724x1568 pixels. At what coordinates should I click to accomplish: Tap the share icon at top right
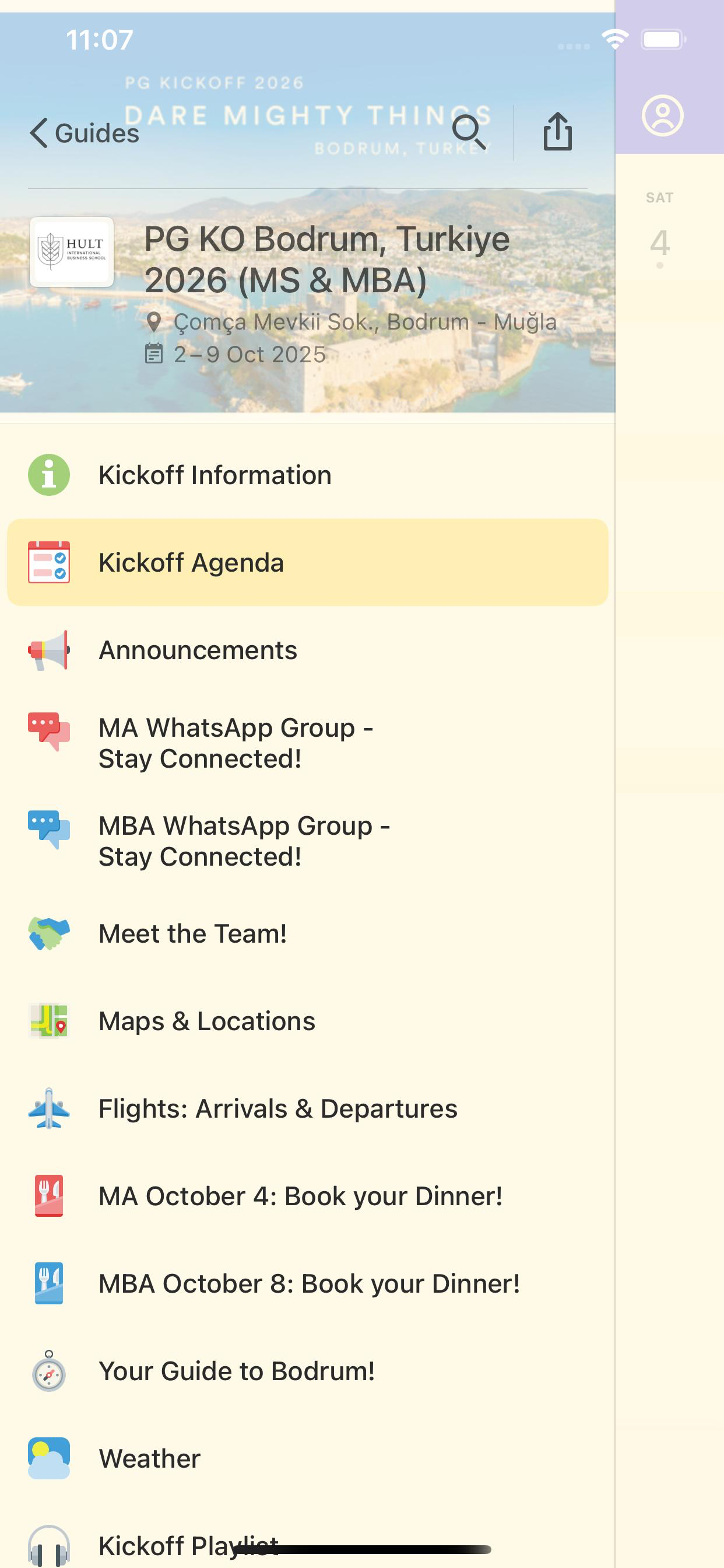(557, 131)
